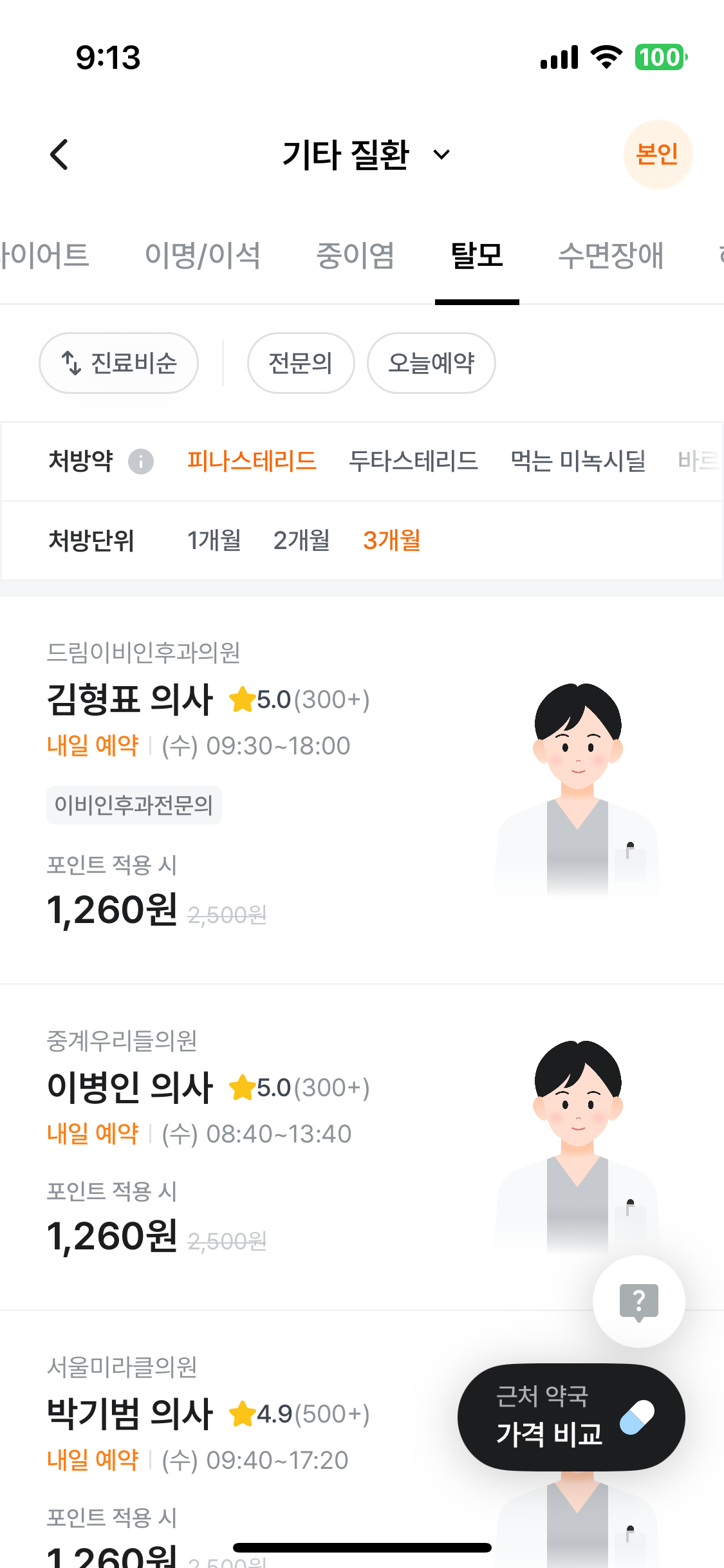Screen dimensions: 724x1568
Task: Open the help question mark button
Action: [638, 1302]
